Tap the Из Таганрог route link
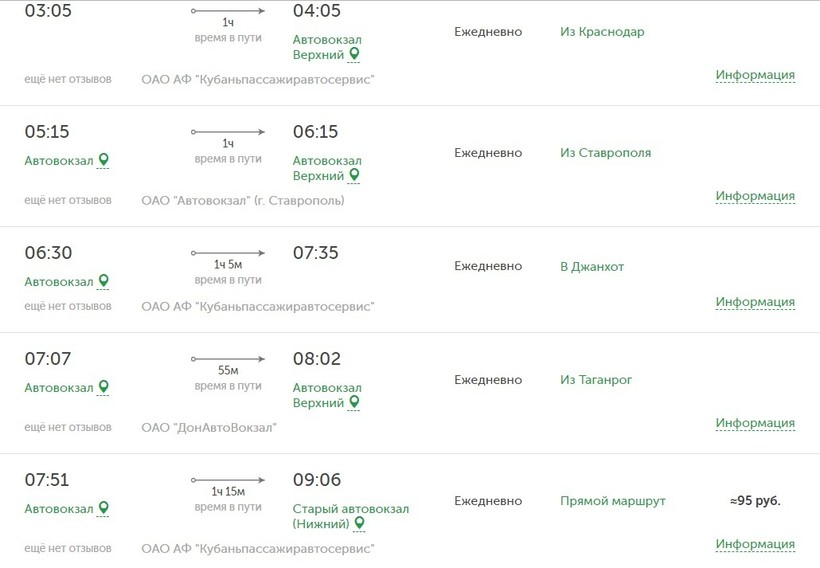 (596, 380)
